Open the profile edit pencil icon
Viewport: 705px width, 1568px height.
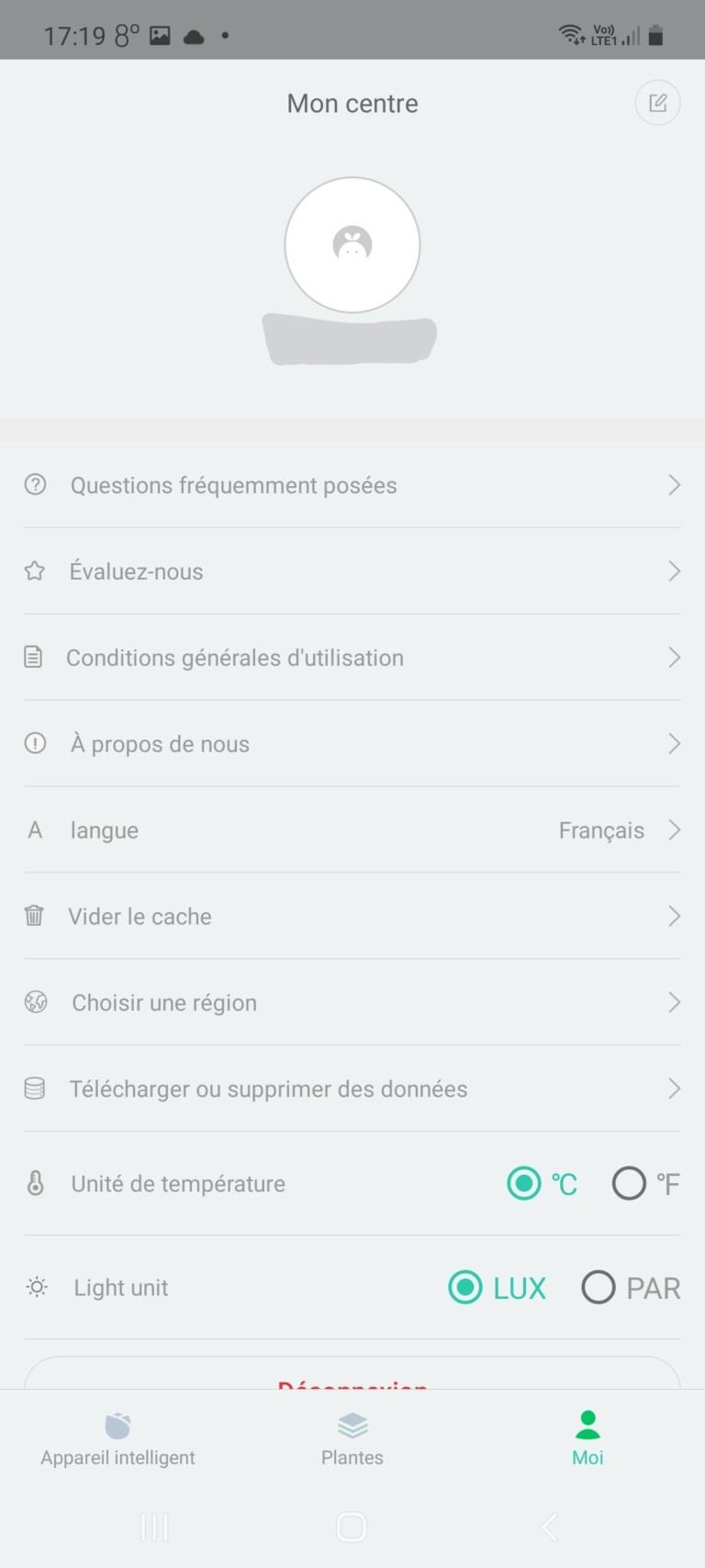657,103
